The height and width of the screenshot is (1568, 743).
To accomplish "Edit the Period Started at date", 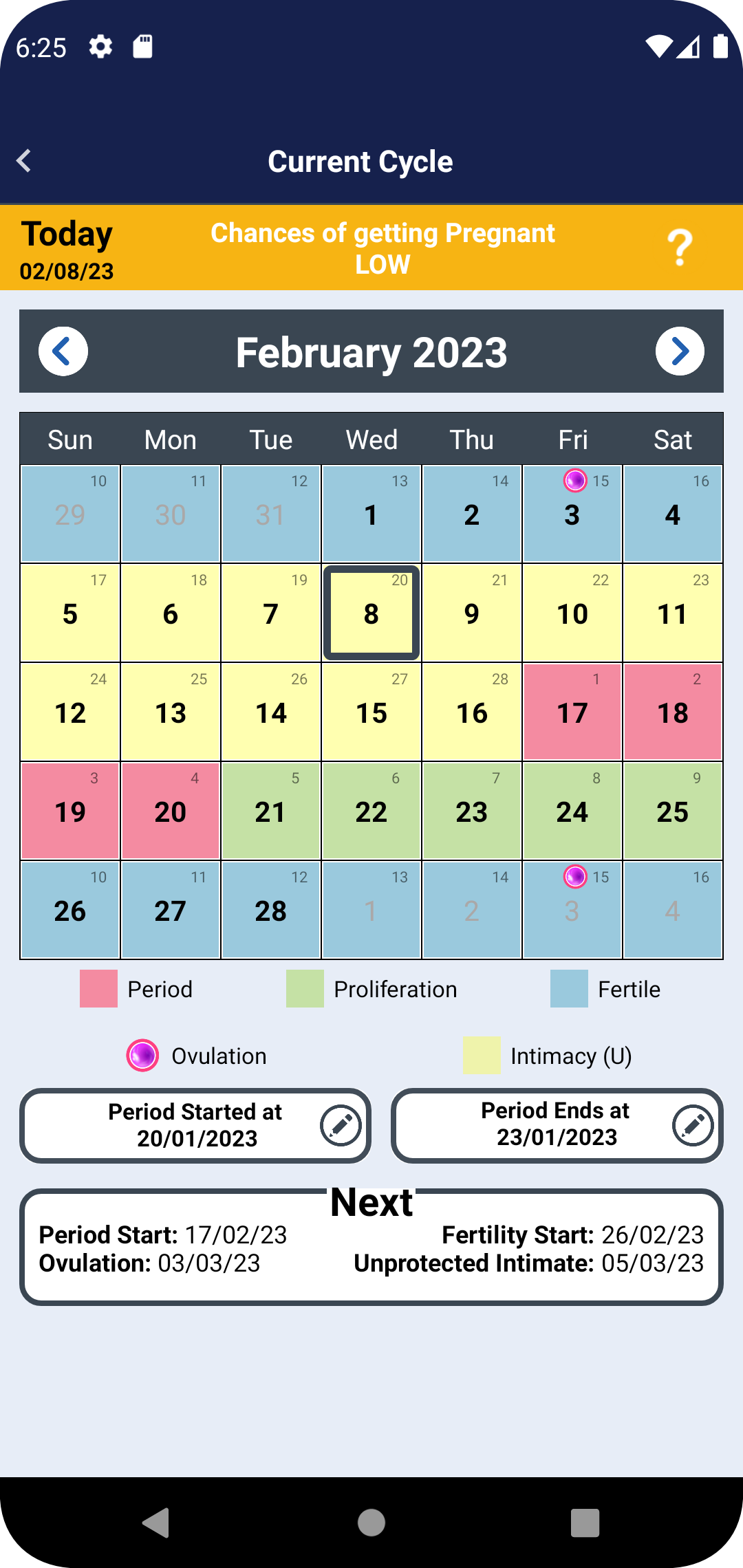I will click(x=341, y=1125).
